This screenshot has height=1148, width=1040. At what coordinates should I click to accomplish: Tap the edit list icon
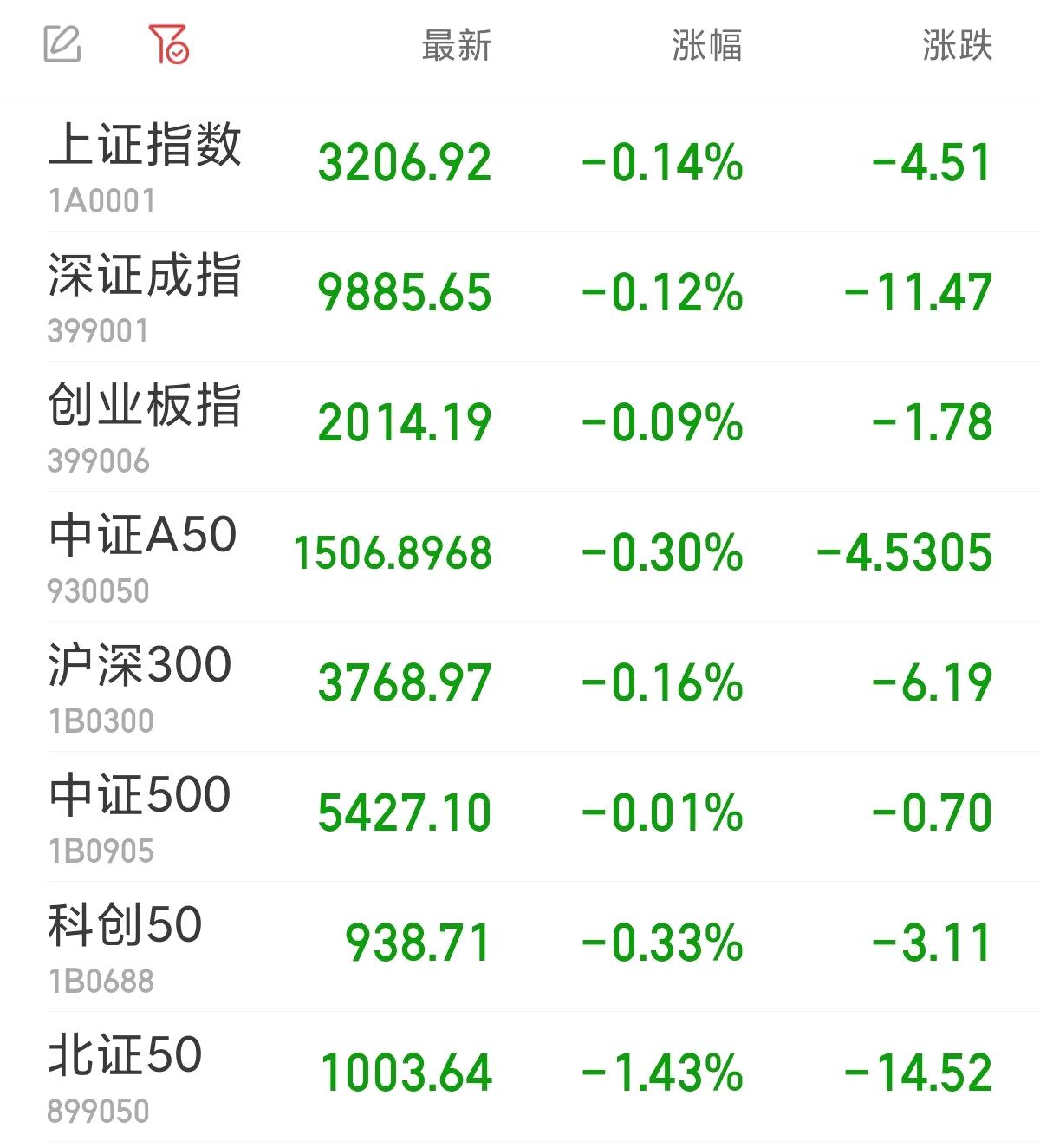(x=62, y=44)
